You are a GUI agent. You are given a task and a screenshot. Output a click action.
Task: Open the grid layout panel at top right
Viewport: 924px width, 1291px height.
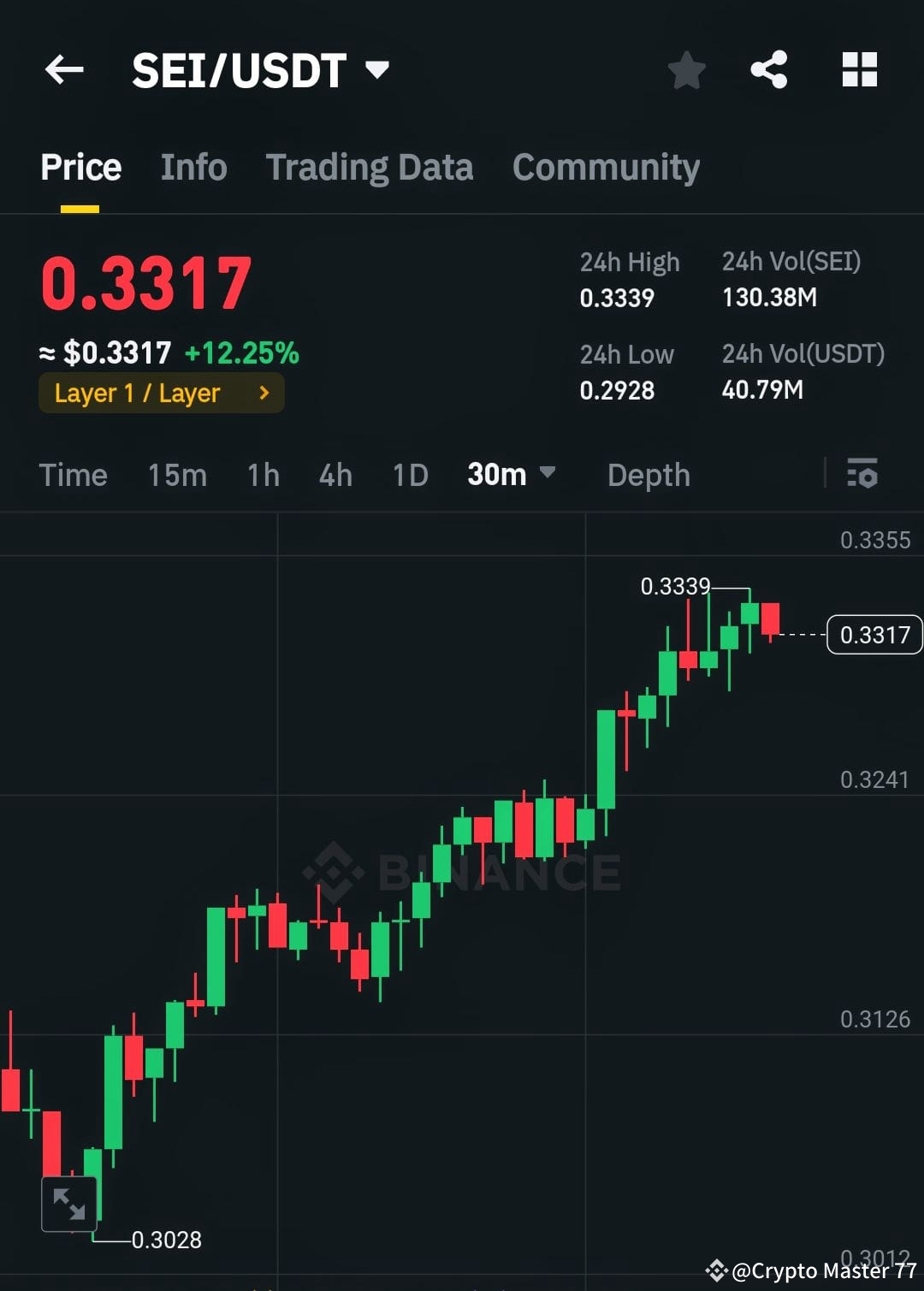pos(860,70)
